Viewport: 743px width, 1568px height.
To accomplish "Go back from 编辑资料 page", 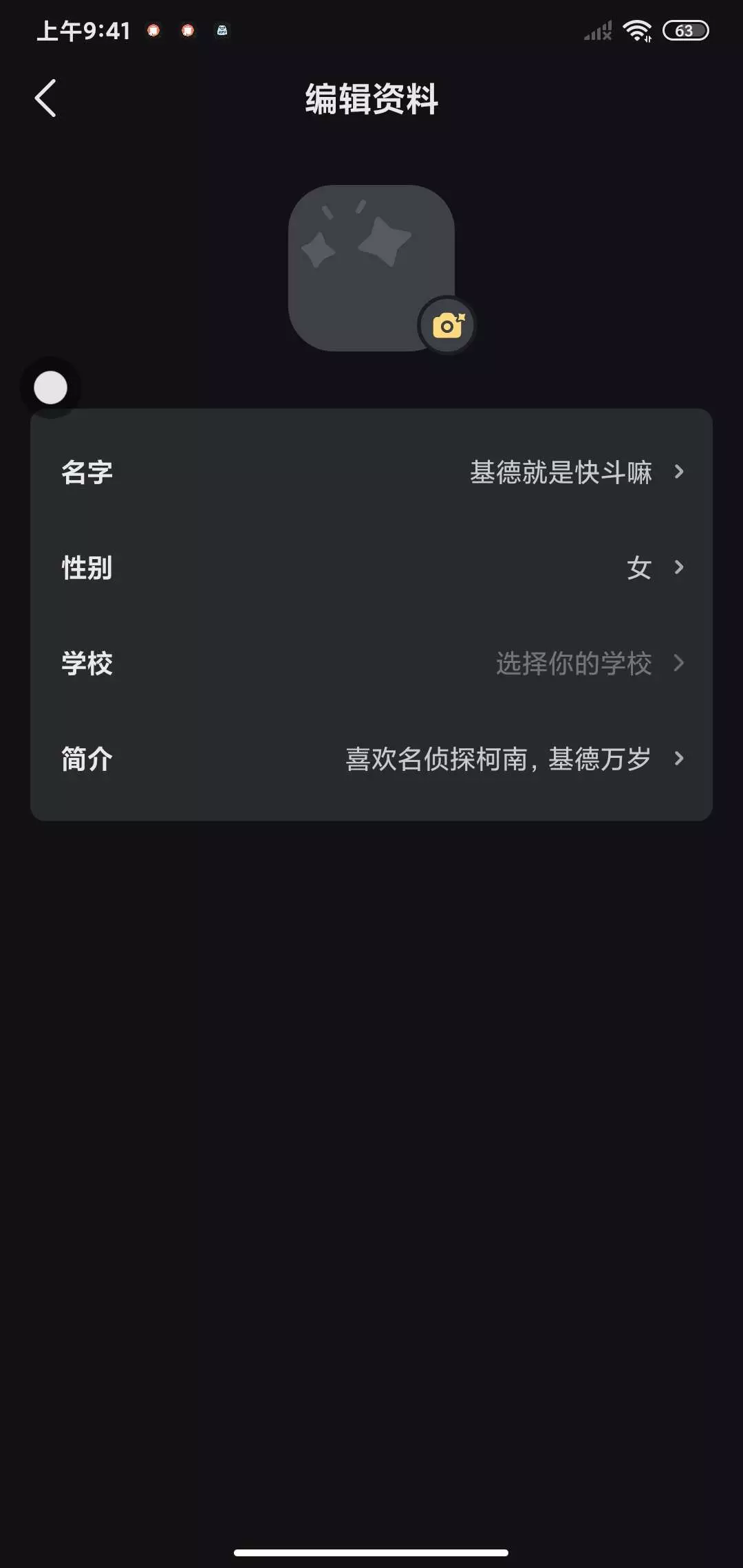I will [x=45, y=98].
